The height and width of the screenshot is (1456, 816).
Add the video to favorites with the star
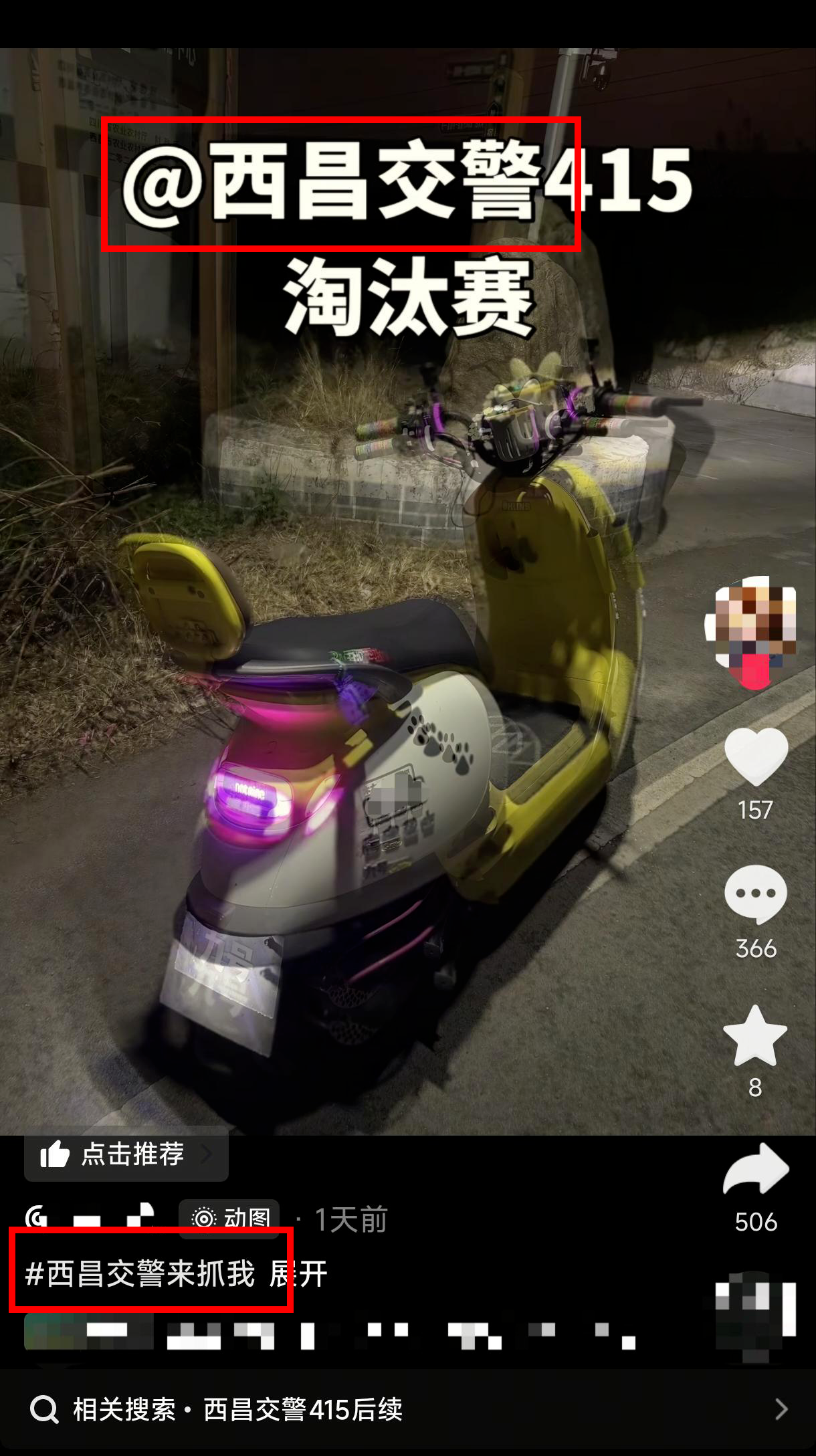(x=755, y=1035)
